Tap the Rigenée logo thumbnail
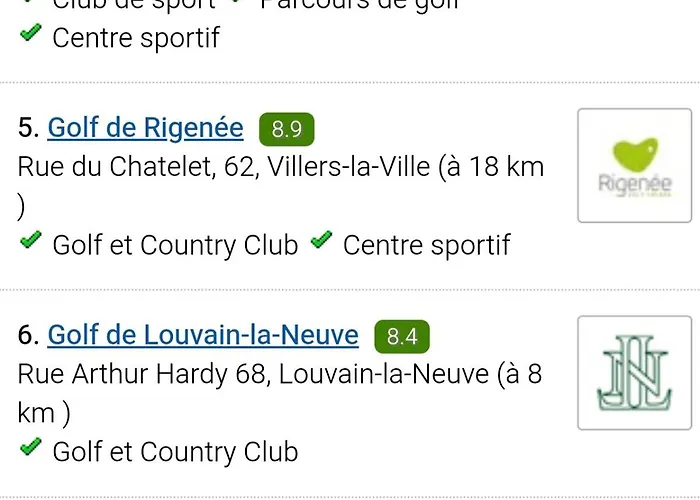The image size is (700, 500). tap(635, 166)
